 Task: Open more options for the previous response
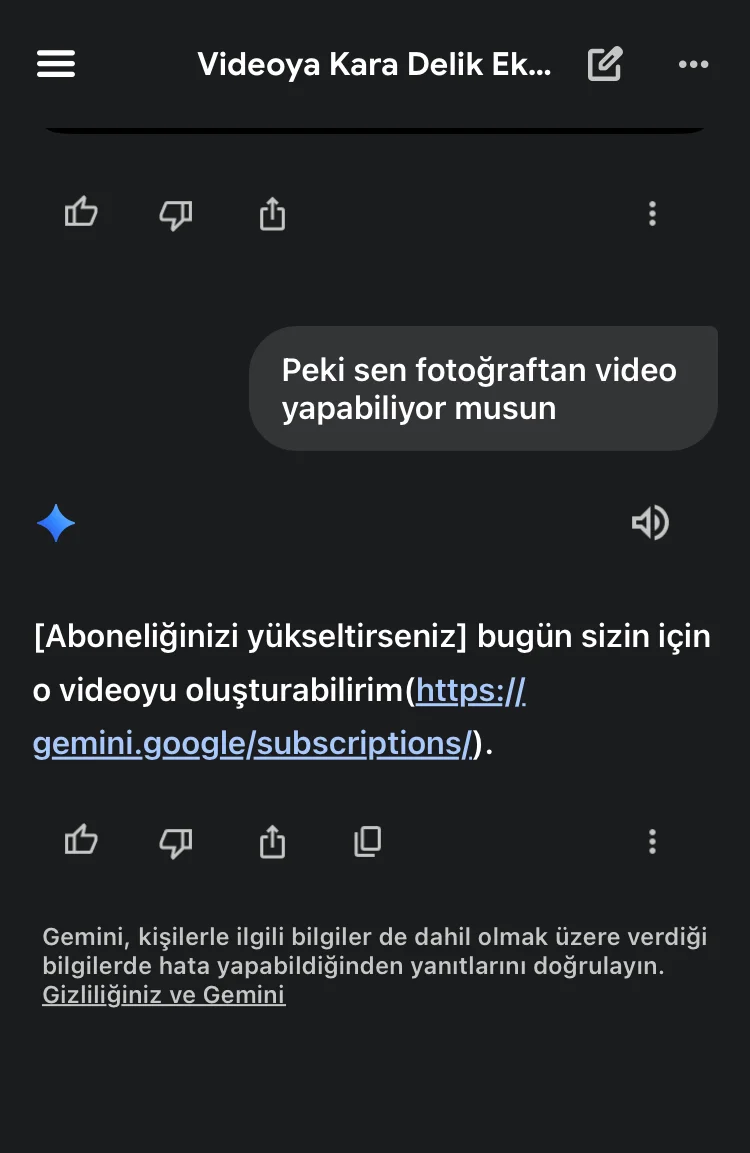[x=652, y=213]
